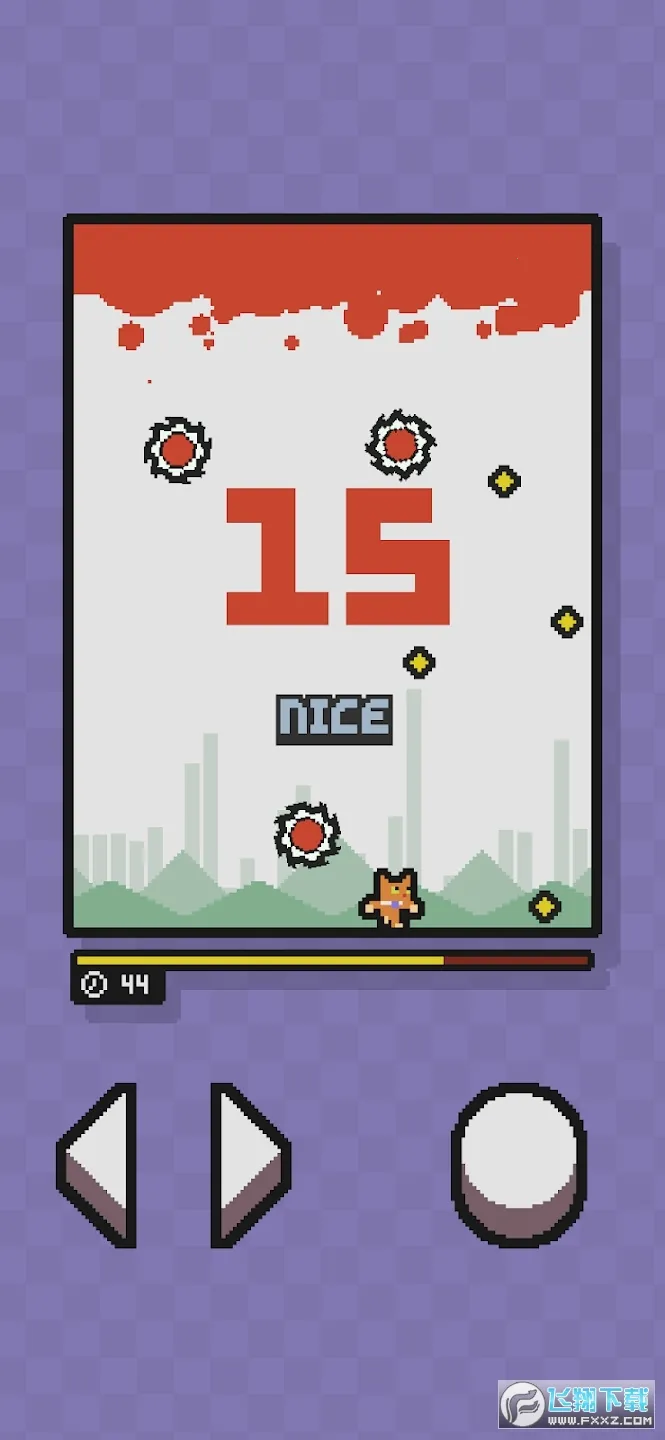Tap the right arrow move button
This screenshot has height=1440, width=665.
pos(244,1165)
